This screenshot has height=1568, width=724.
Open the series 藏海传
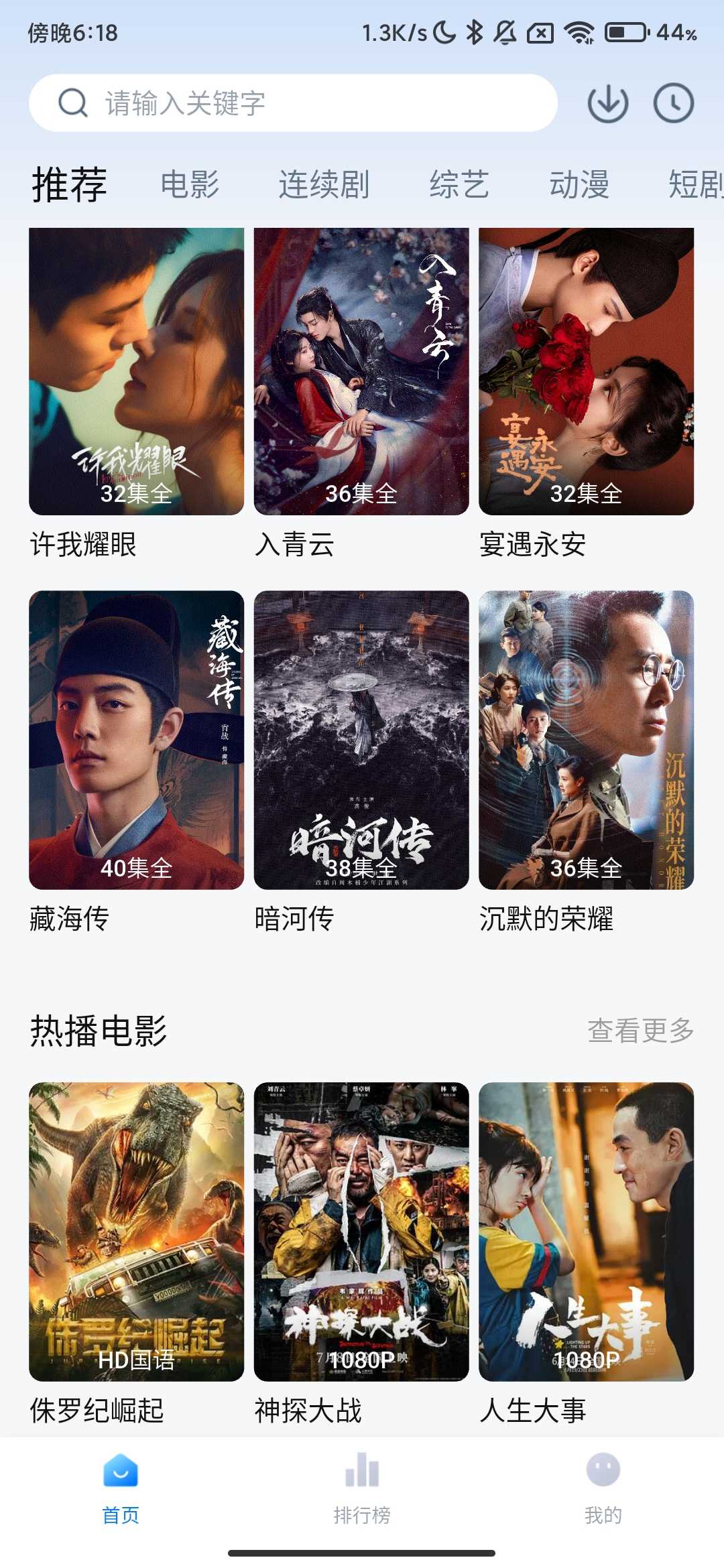[136, 740]
